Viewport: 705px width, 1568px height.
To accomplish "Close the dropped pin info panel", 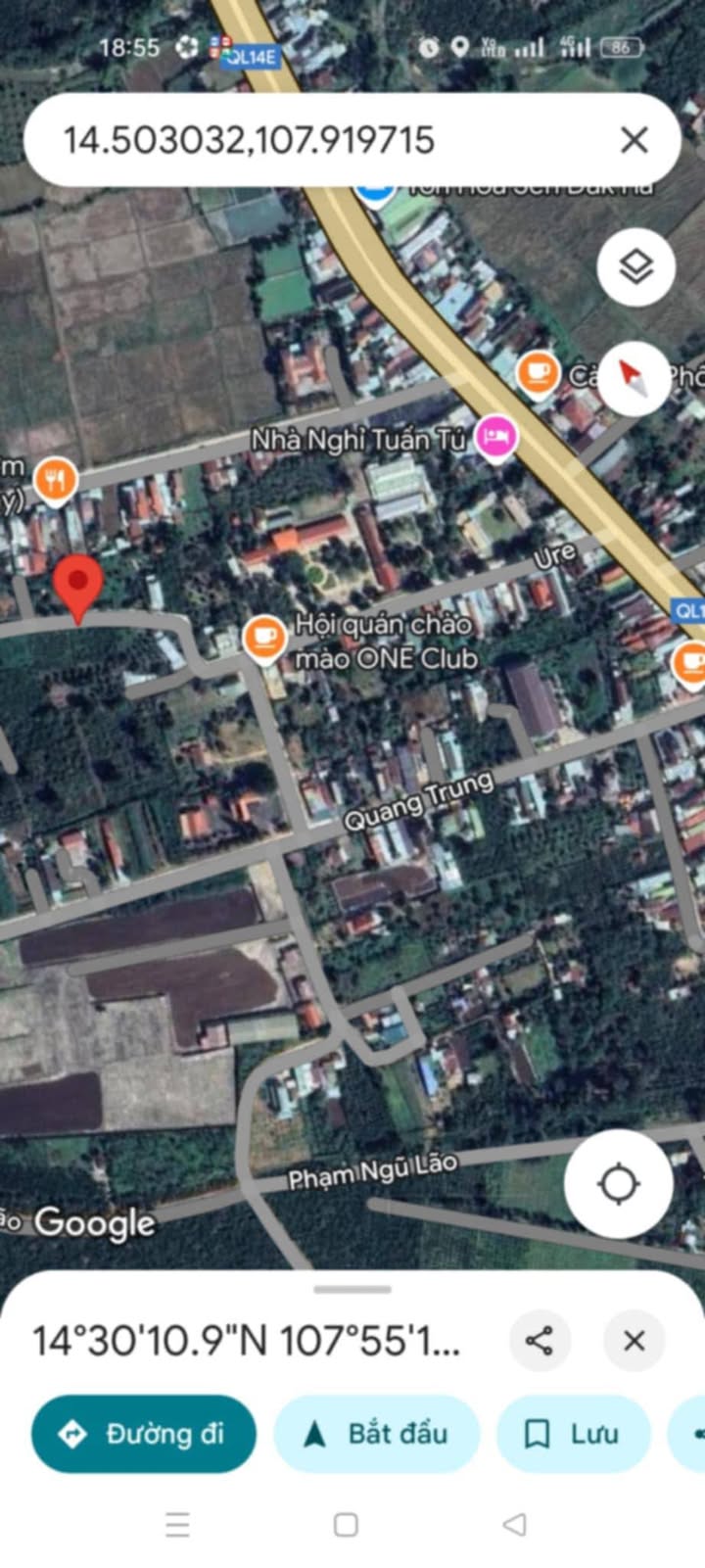I will point(634,1340).
